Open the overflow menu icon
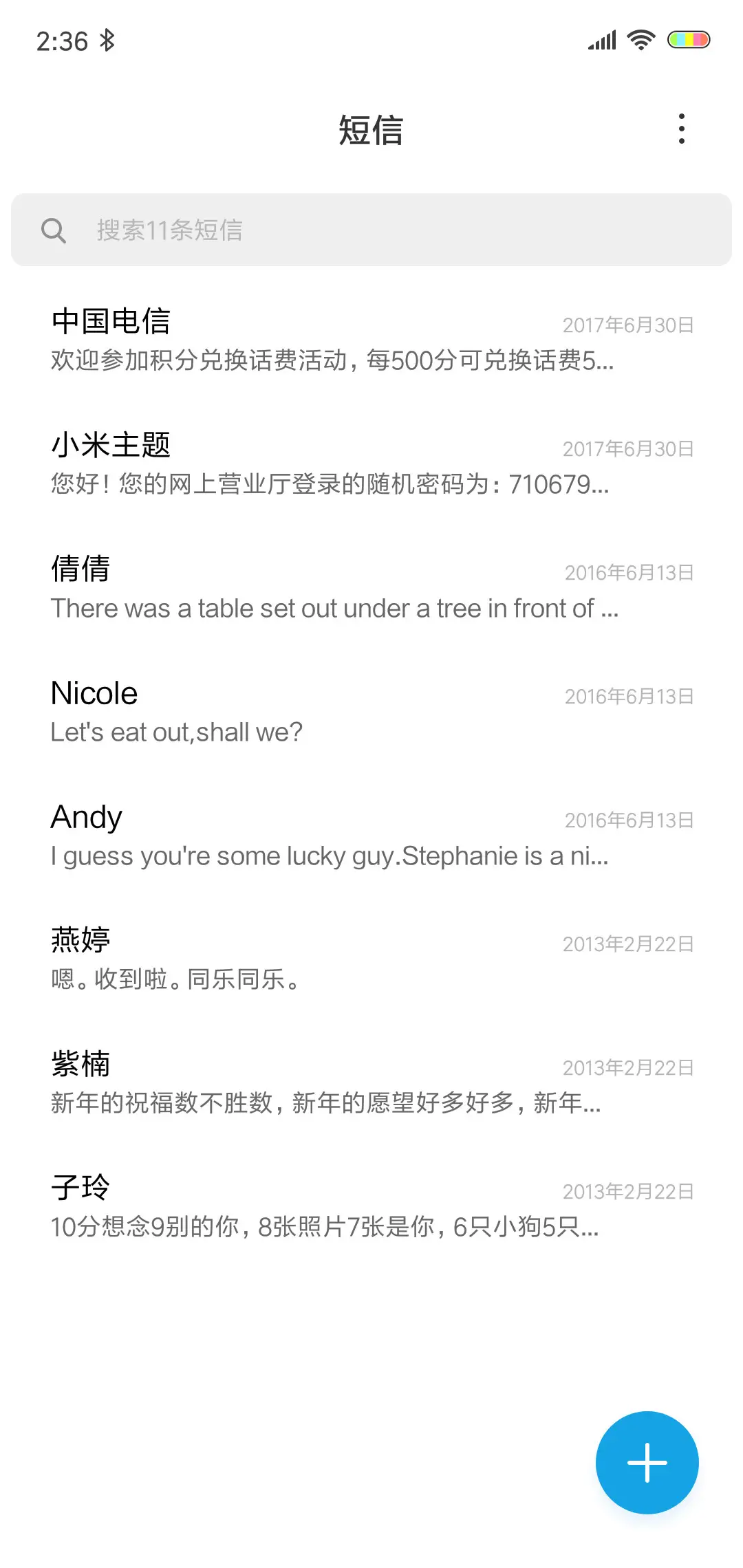 pos(682,128)
